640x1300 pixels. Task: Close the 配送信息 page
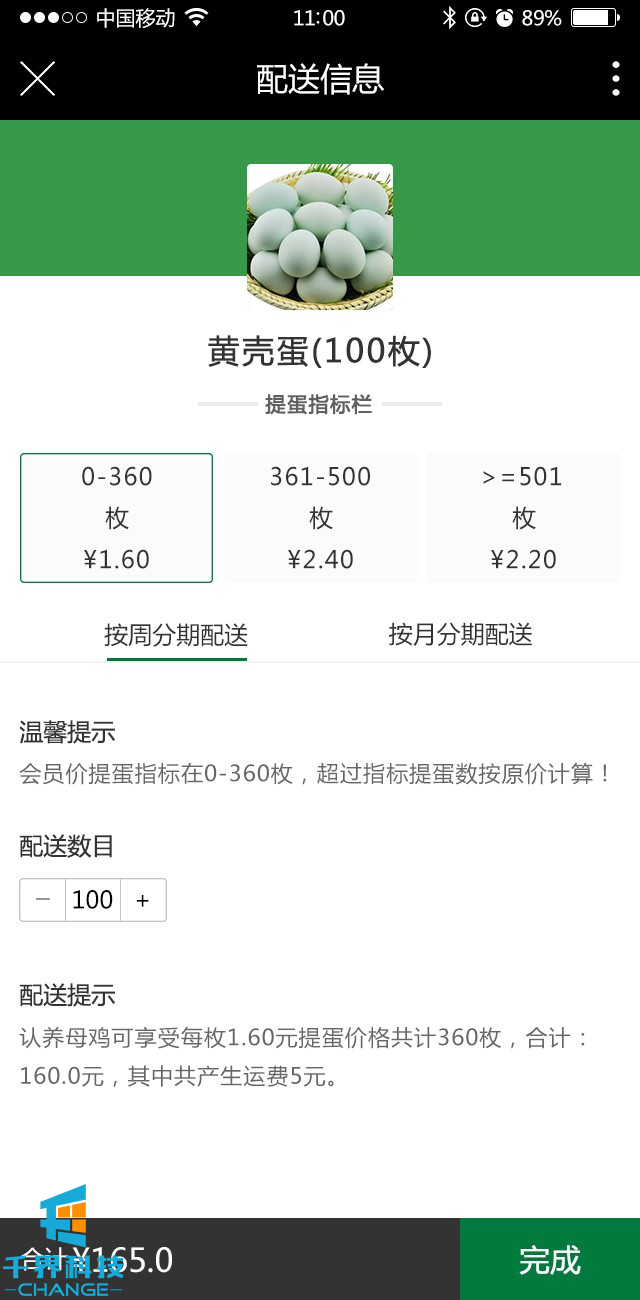coord(37,79)
